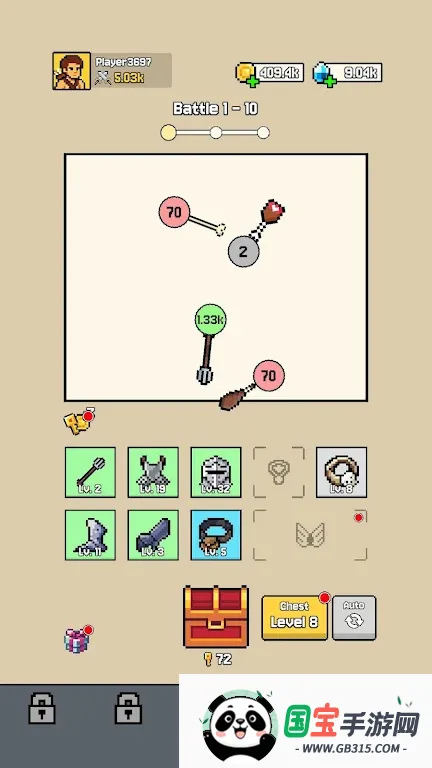
Task: Enable Auto chest opening
Action: [x=354, y=618]
